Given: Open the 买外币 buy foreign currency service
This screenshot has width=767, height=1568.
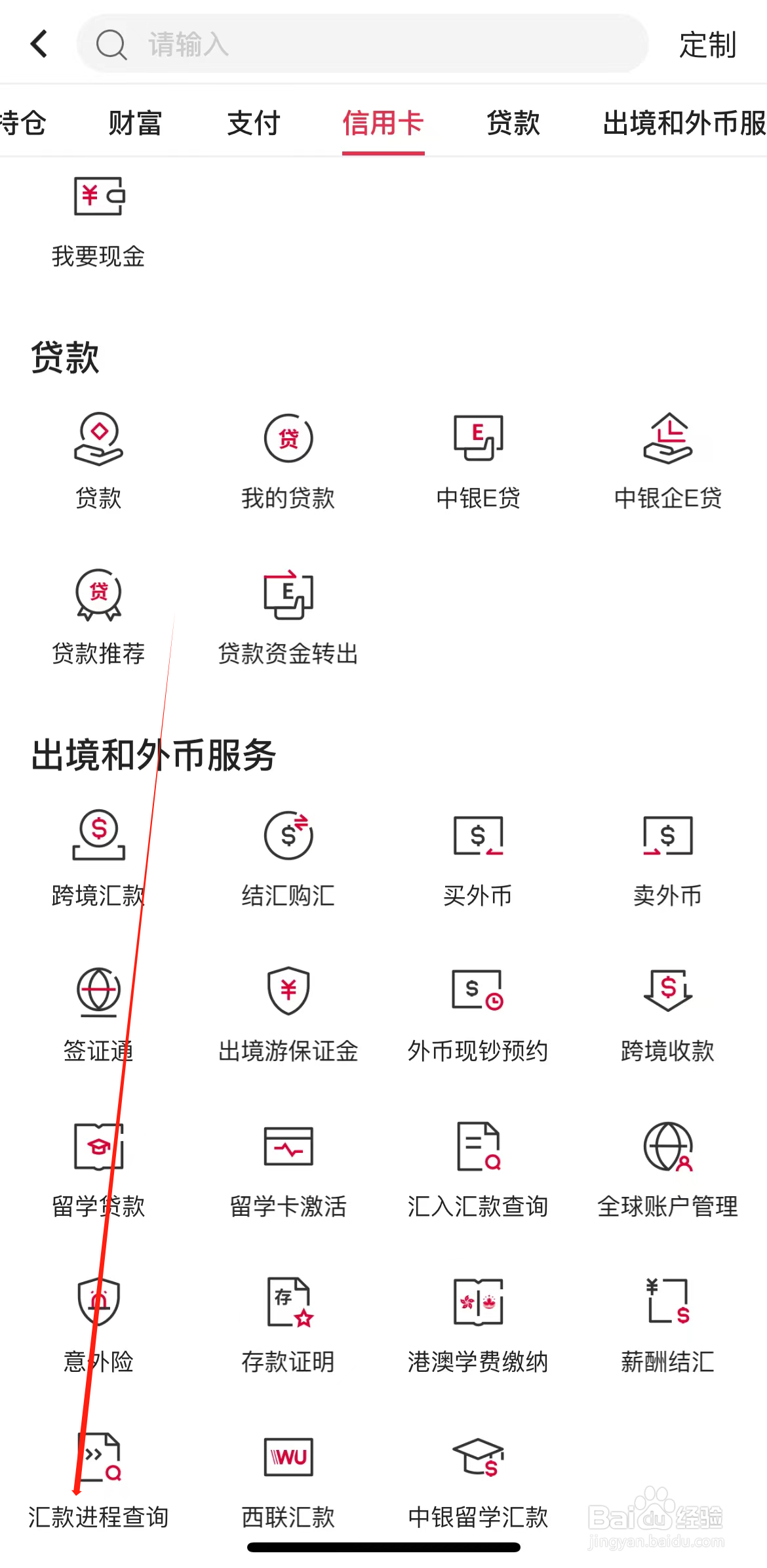Looking at the screenshot, I should click(x=477, y=859).
